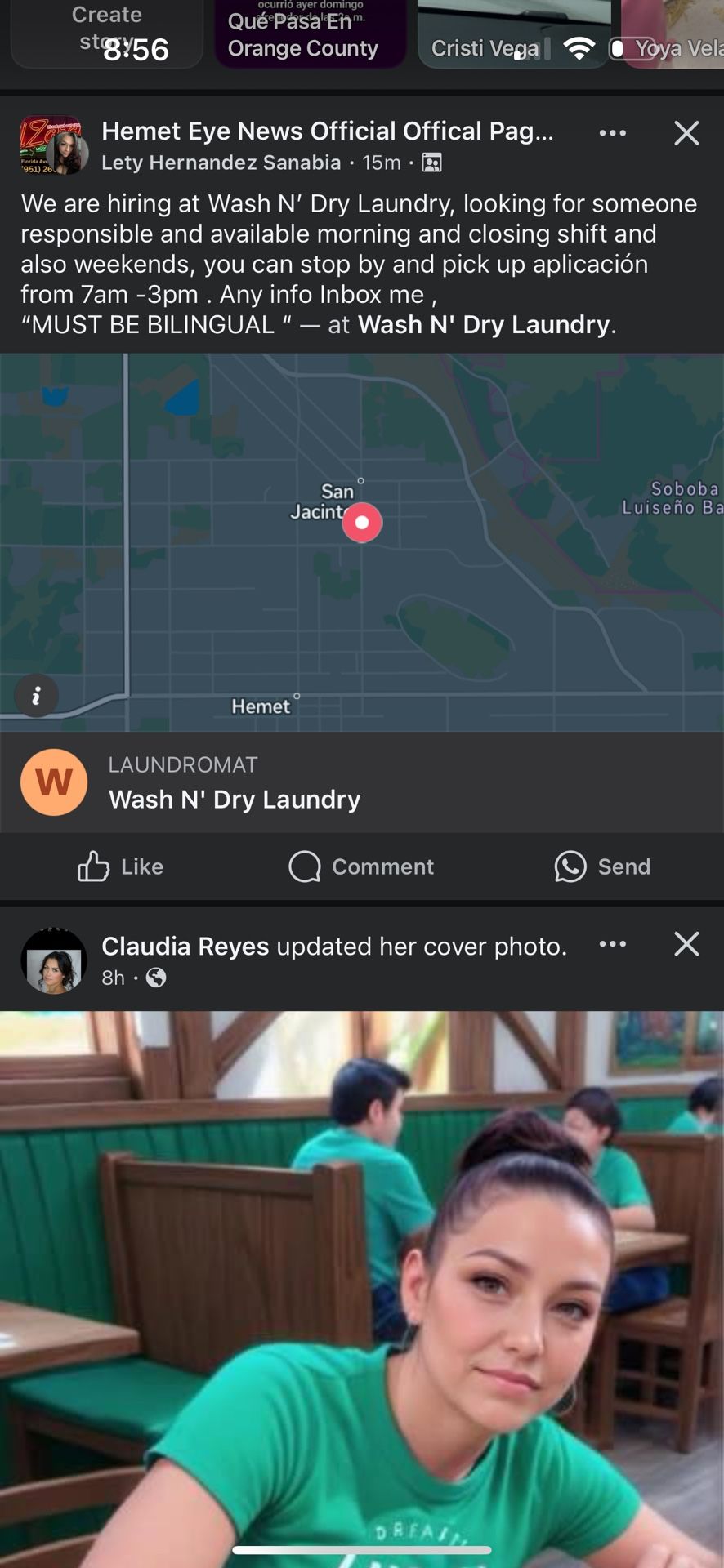Open Claudia Reyes' profile
This screenshot has height=1568, width=724.
pyautogui.click(x=185, y=946)
